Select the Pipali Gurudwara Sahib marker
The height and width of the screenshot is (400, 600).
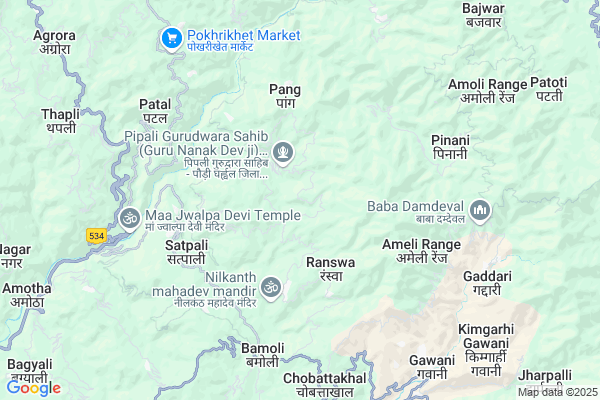coord(284,152)
